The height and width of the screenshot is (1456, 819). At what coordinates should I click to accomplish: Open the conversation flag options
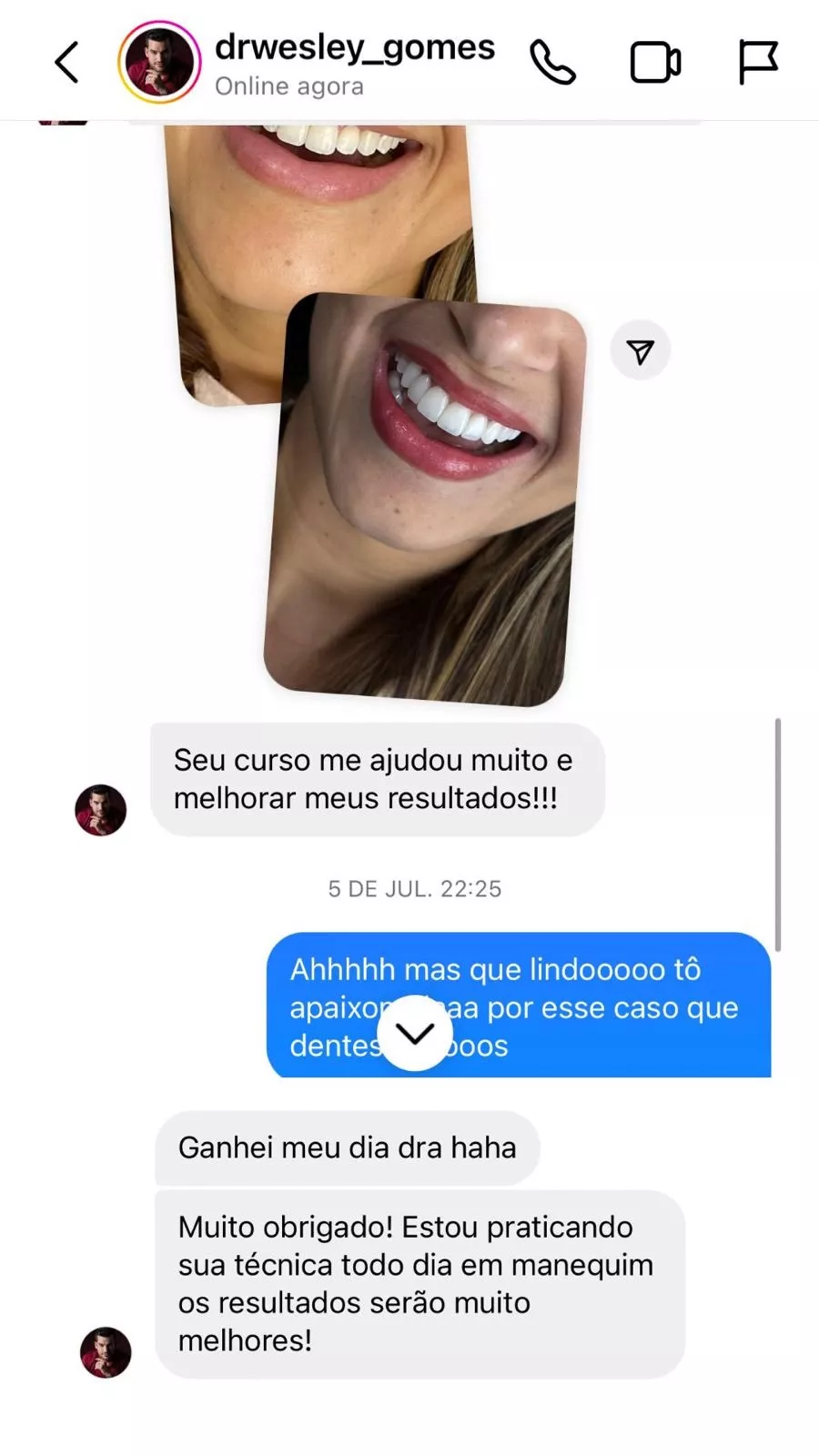tap(758, 61)
